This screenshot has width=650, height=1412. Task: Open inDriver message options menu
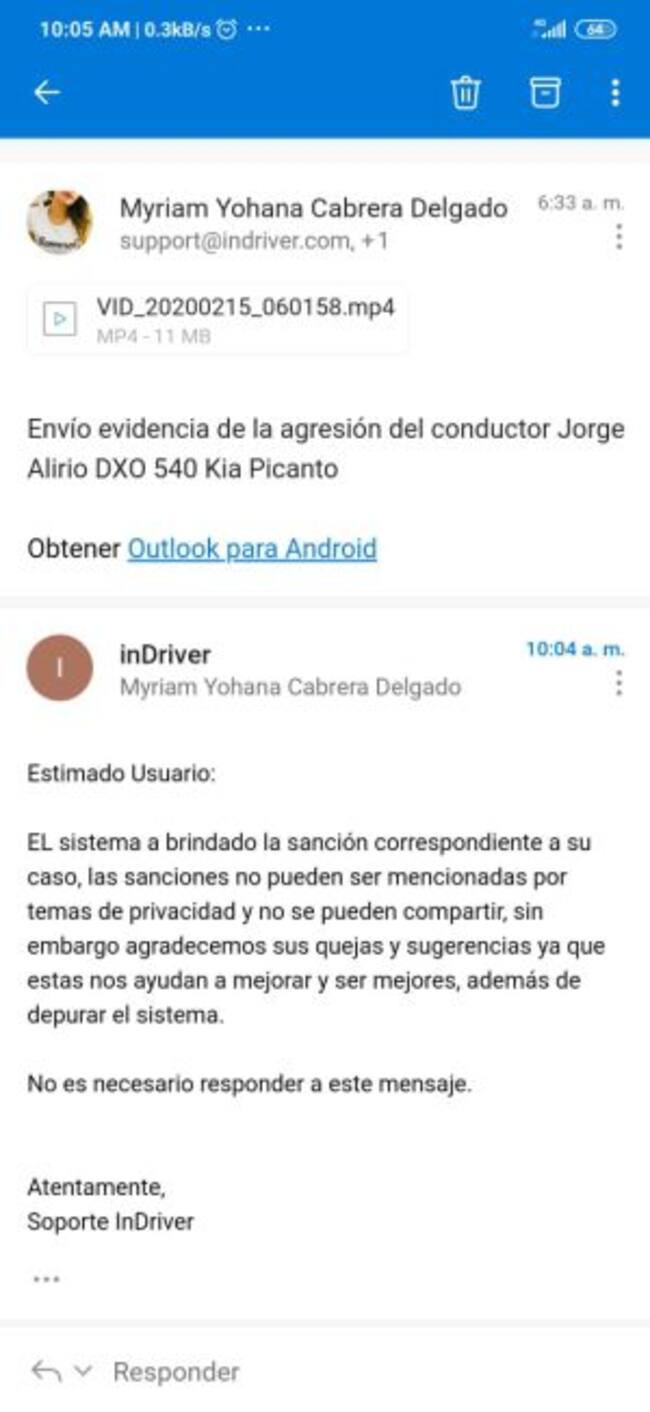tap(619, 683)
